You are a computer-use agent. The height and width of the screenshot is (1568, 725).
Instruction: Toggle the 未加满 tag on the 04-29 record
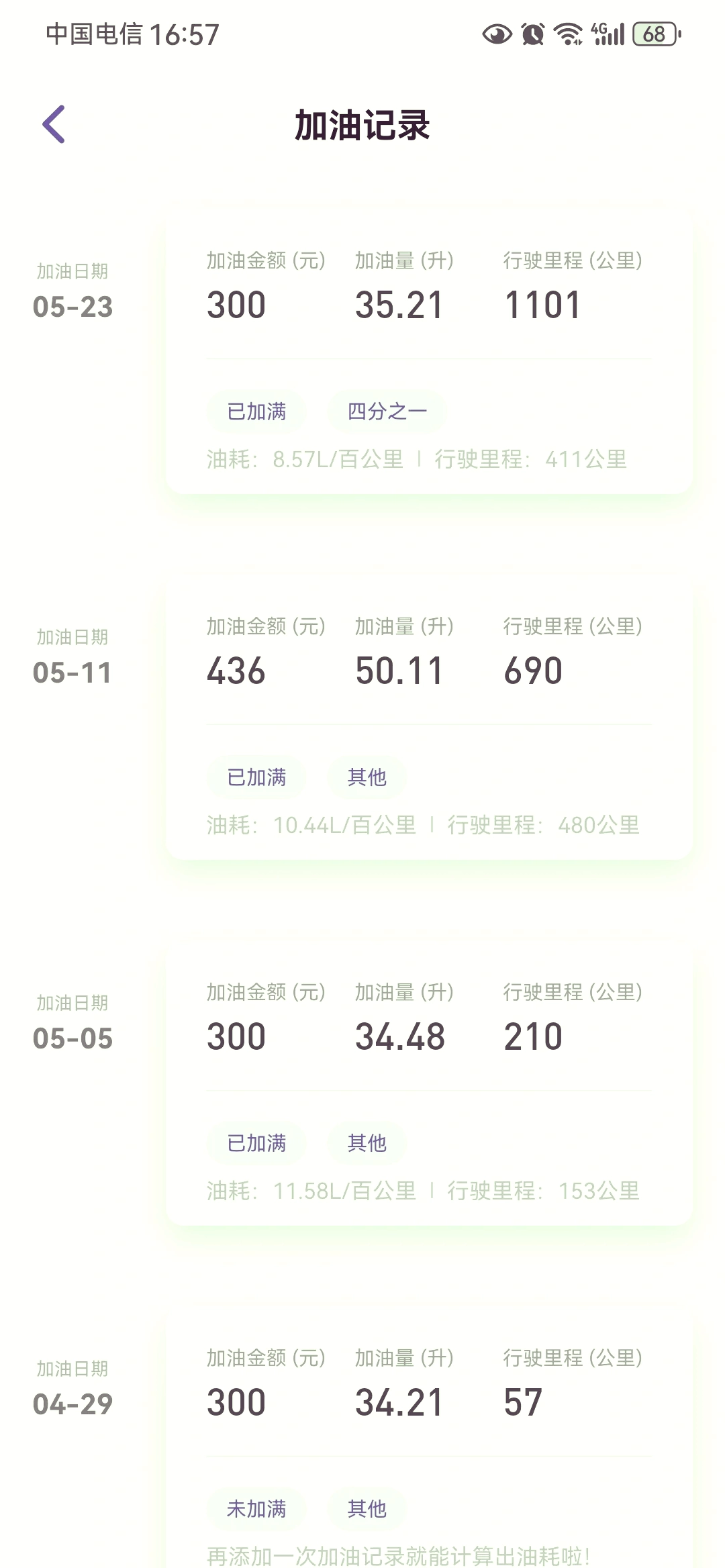(257, 1510)
